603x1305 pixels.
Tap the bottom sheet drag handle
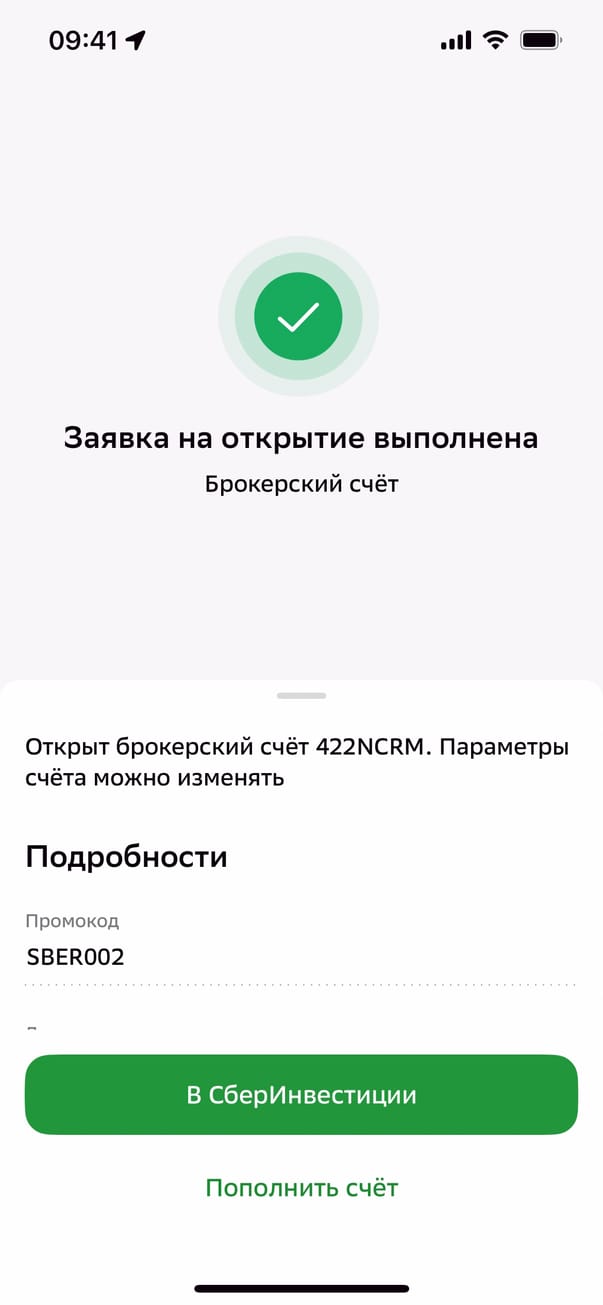pos(301,695)
